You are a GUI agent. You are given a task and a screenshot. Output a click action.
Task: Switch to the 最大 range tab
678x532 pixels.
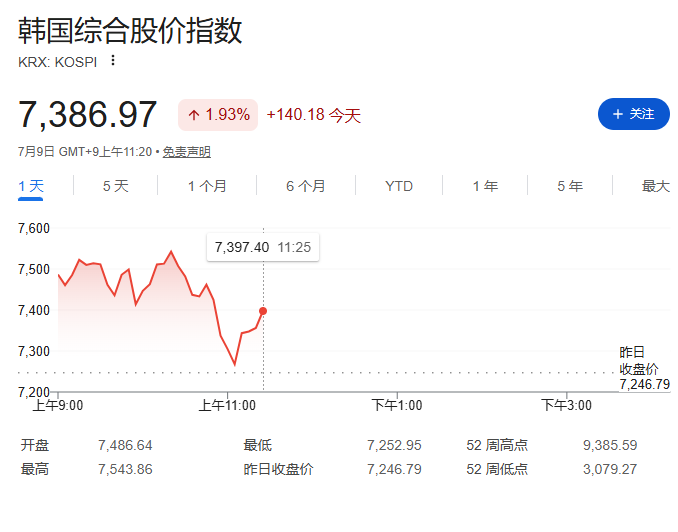point(656,186)
